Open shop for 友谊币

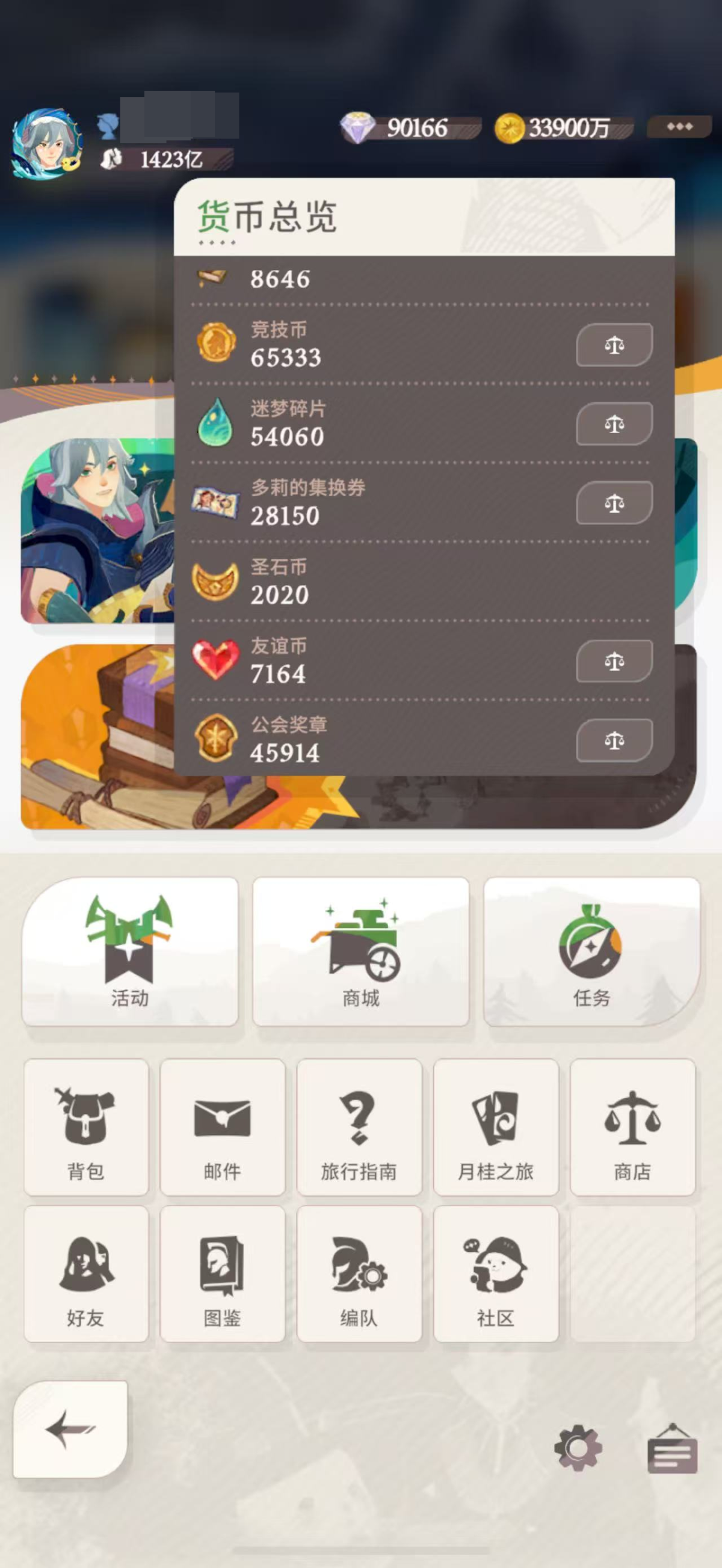614,661
